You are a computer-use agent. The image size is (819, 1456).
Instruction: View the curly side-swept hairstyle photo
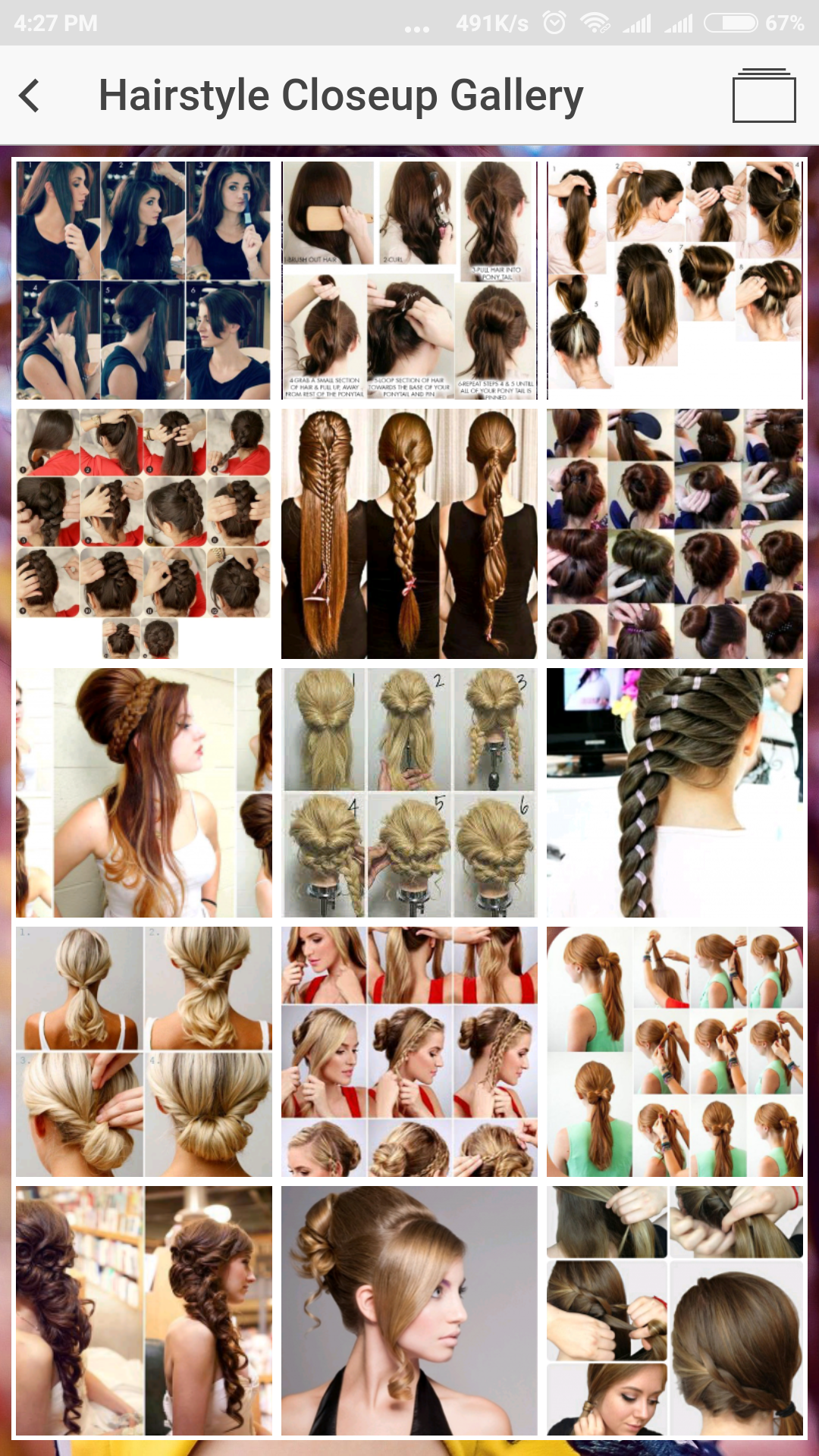(143, 1310)
